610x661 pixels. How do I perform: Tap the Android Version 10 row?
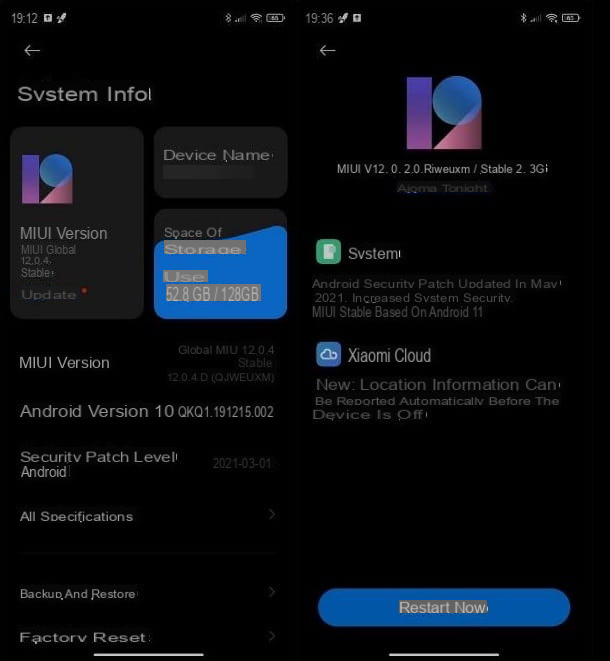coord(146,411)
